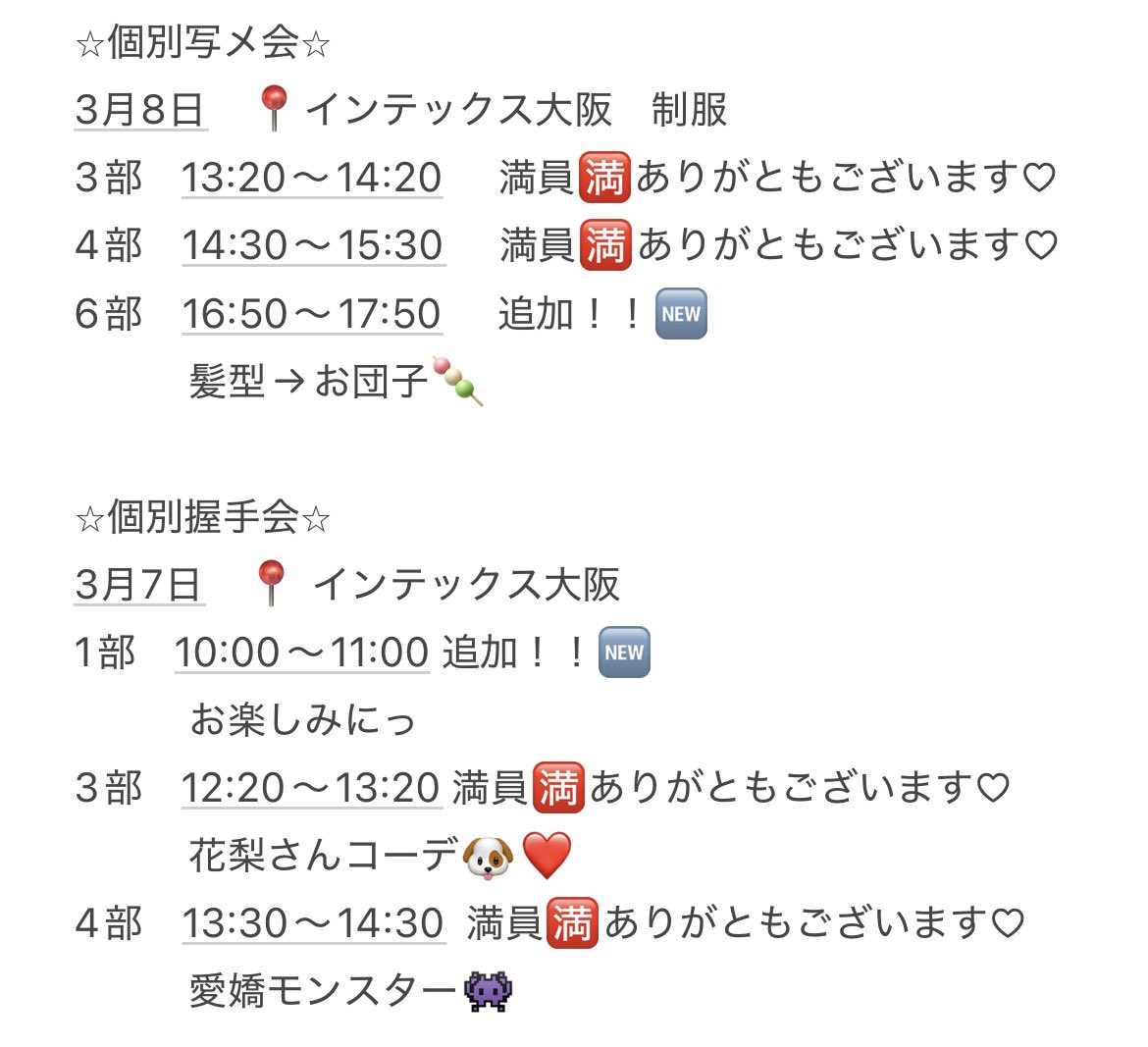
Task: Open the underlined date 3月7日
Action: coord(138,586)
